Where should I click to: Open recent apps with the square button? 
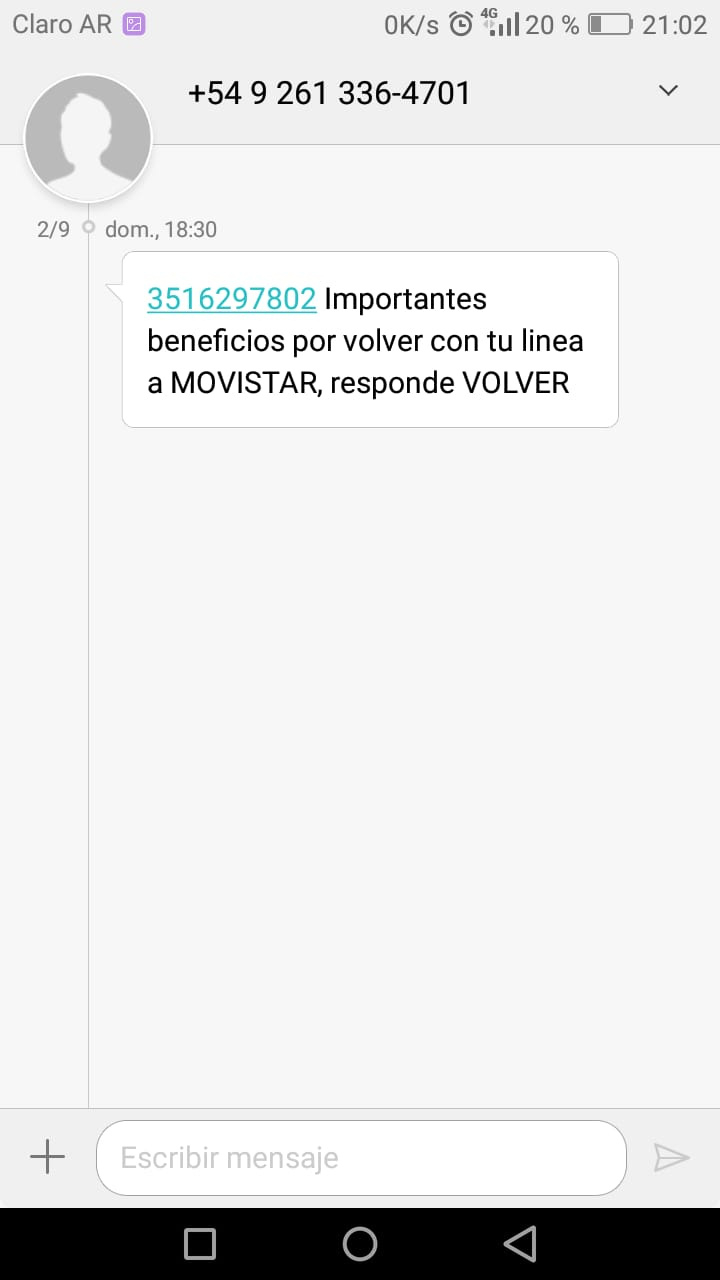coord(200,1244)
